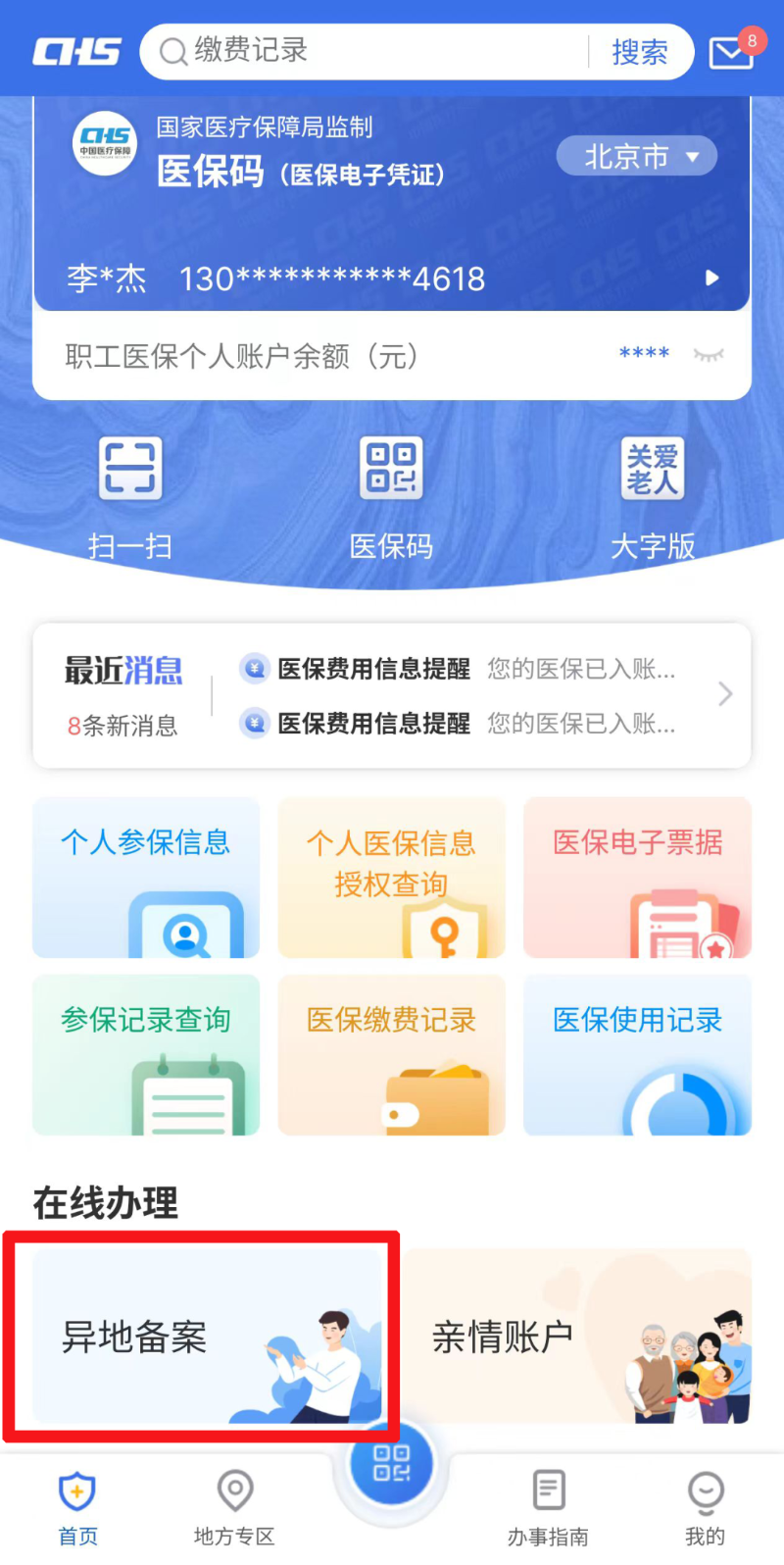This screenshot has width=784, height=1565.
Task: Open 个人医保信息授权查询 card
Action: point(391,877)
